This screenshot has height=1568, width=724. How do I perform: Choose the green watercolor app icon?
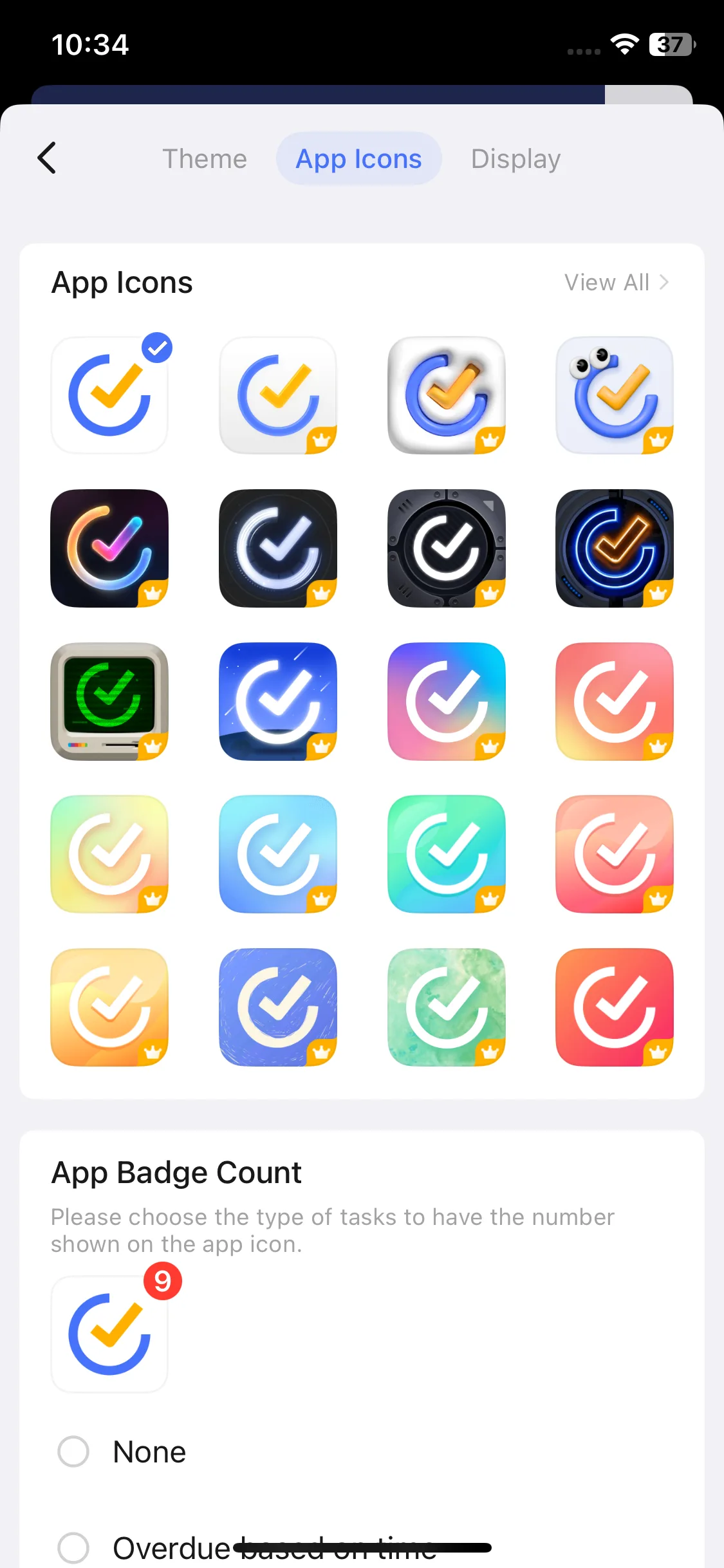[446, 1007]
